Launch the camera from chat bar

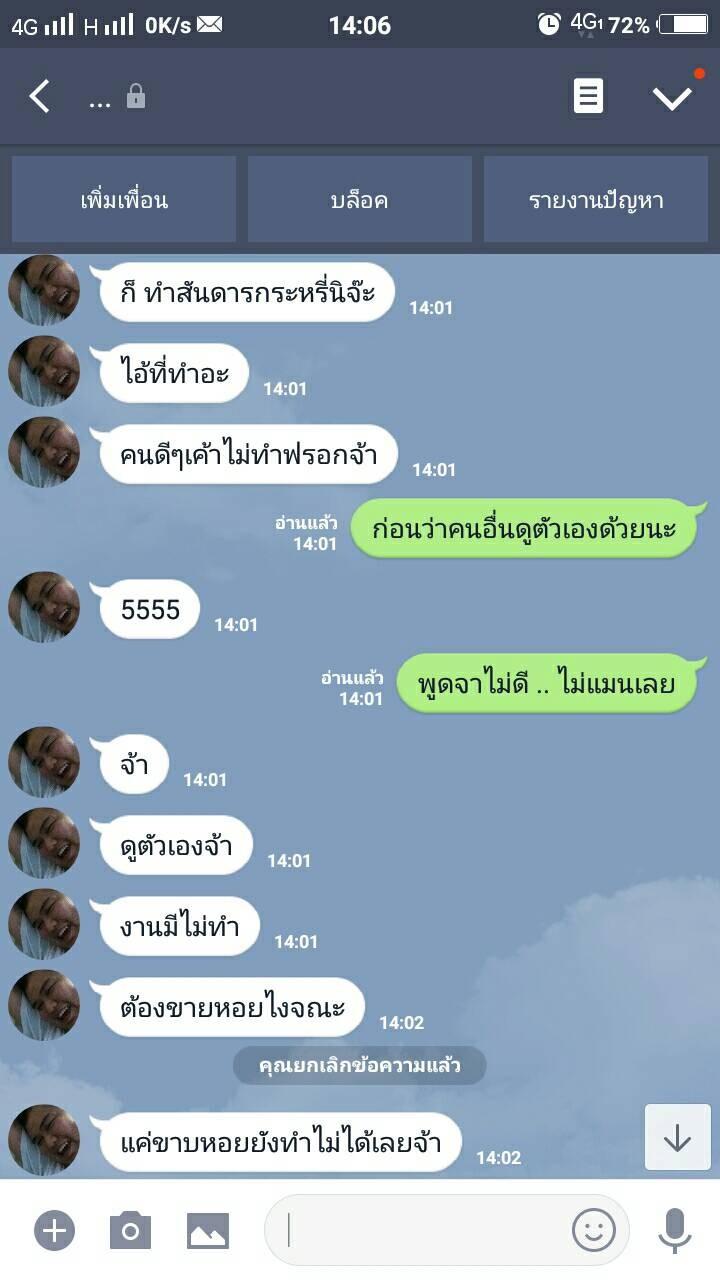click(x=130, y=1230)
